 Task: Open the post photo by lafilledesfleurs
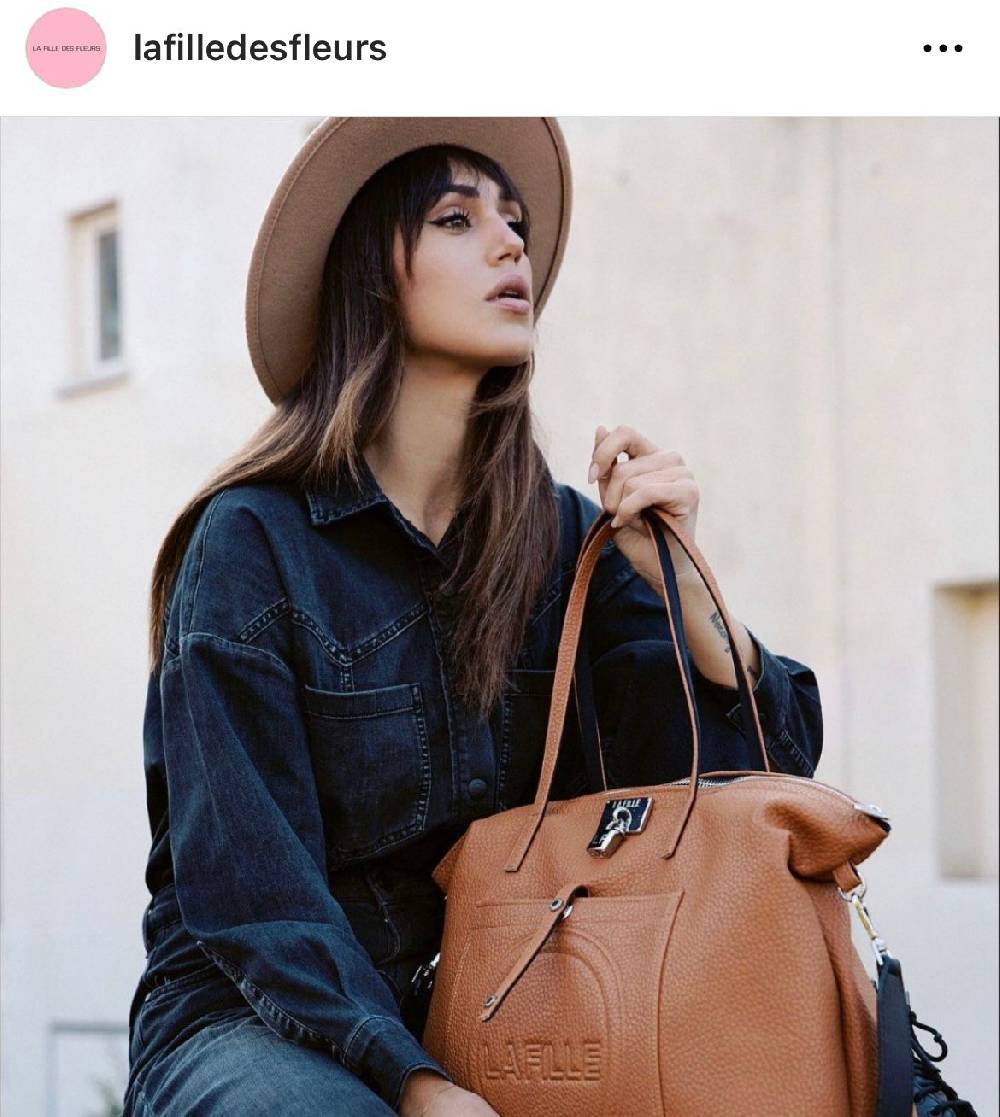point(500,616)
